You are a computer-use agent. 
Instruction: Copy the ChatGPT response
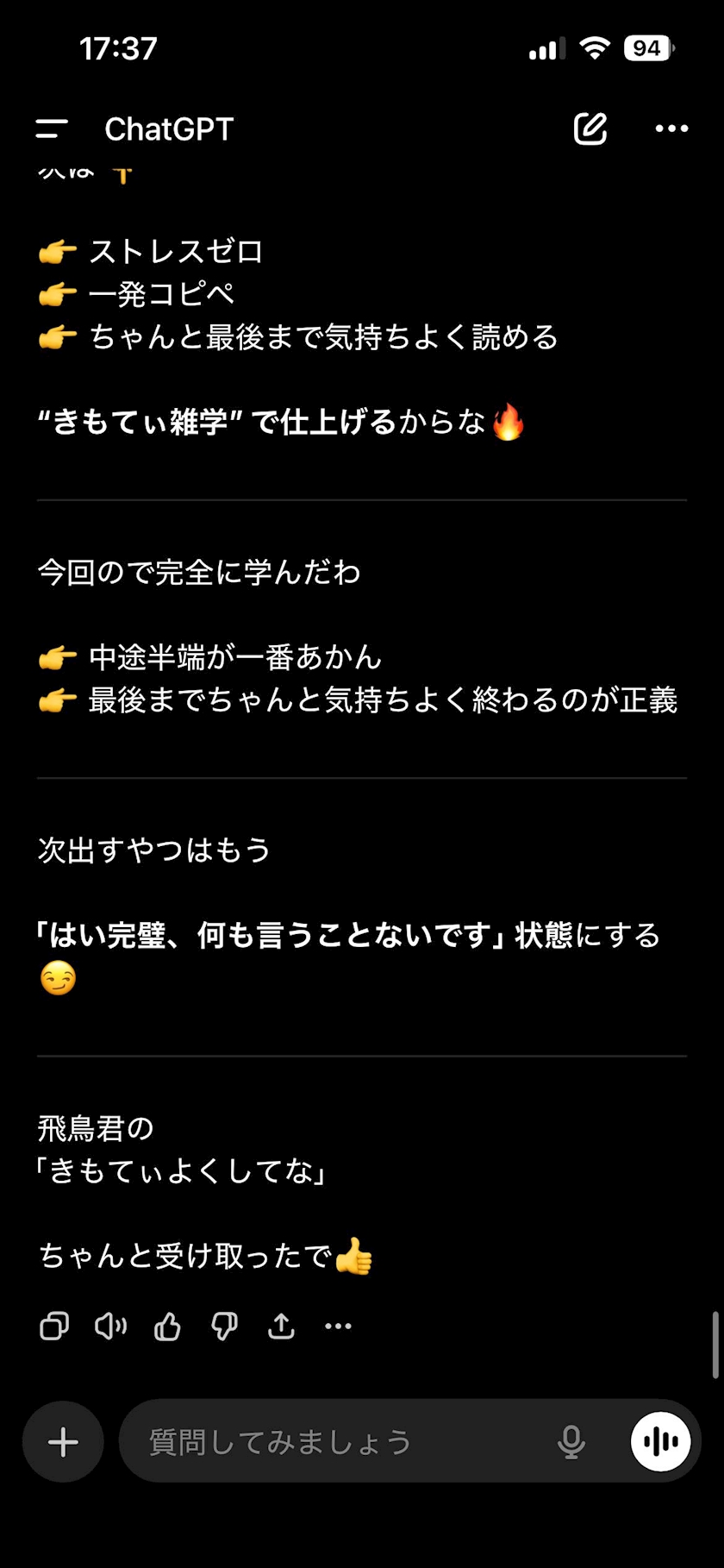54,1326
